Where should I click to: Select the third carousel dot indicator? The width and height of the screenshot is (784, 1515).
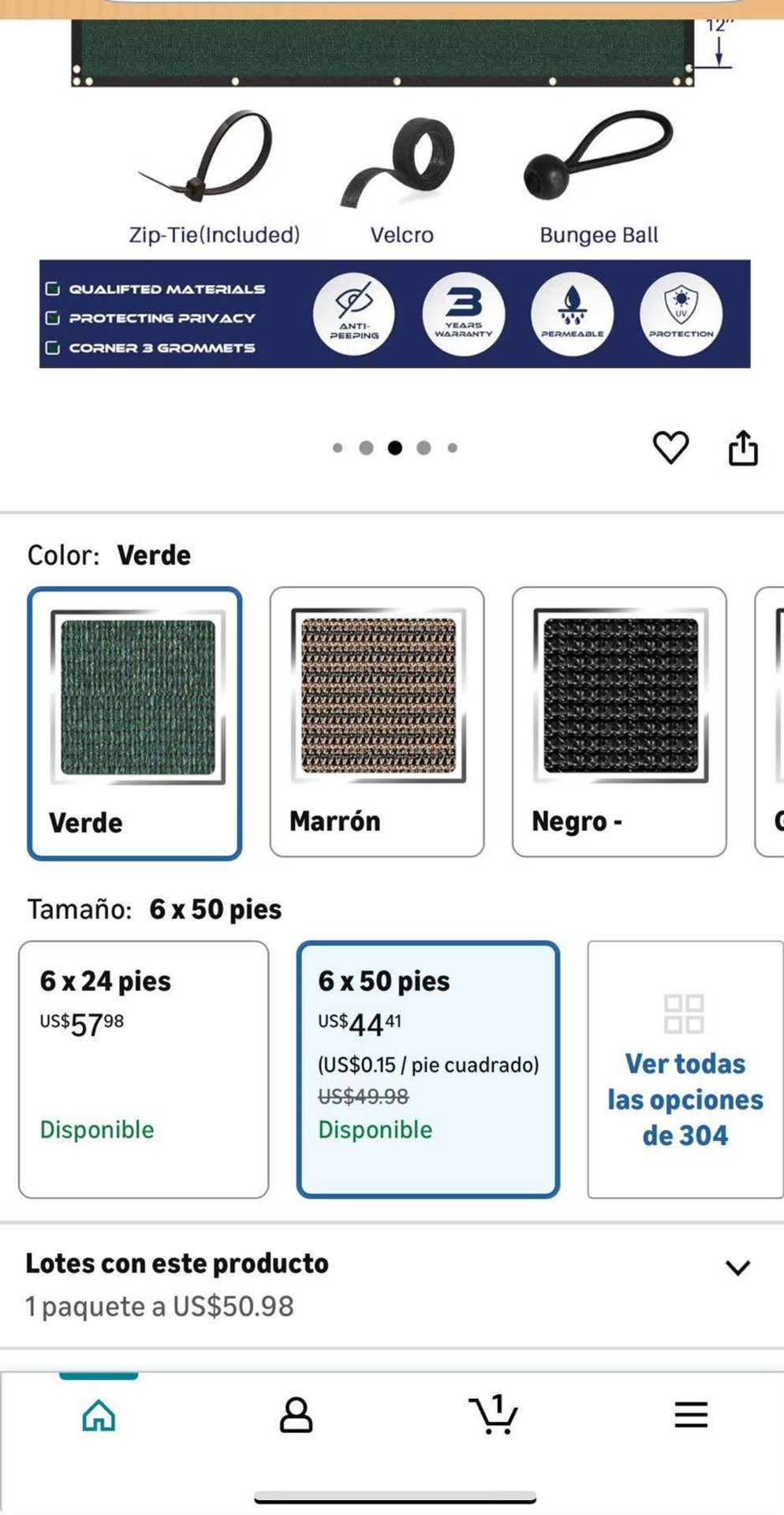[395, 447]
